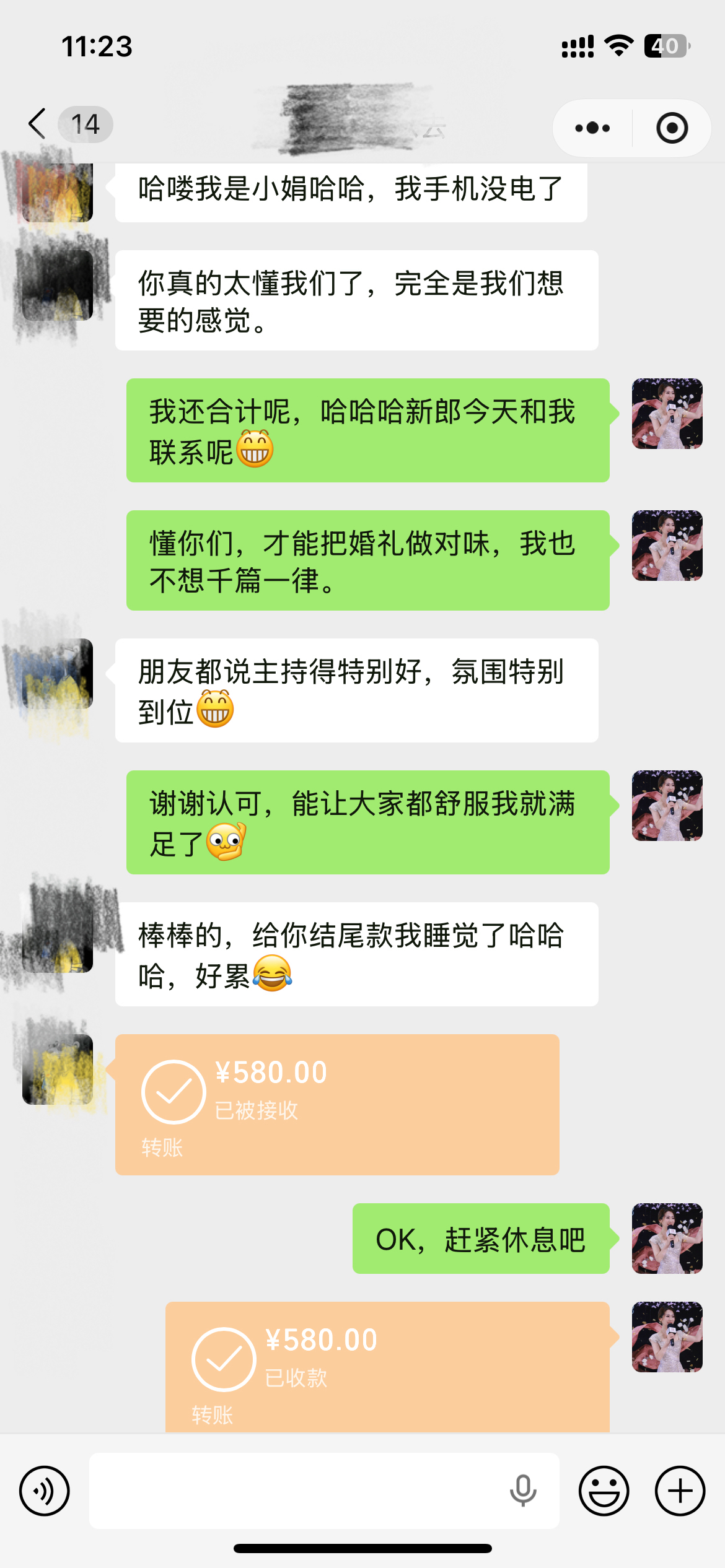Open the three-dot more menu
The height and width of the screenshot is (1568, 725).
[x=592, y=128]
